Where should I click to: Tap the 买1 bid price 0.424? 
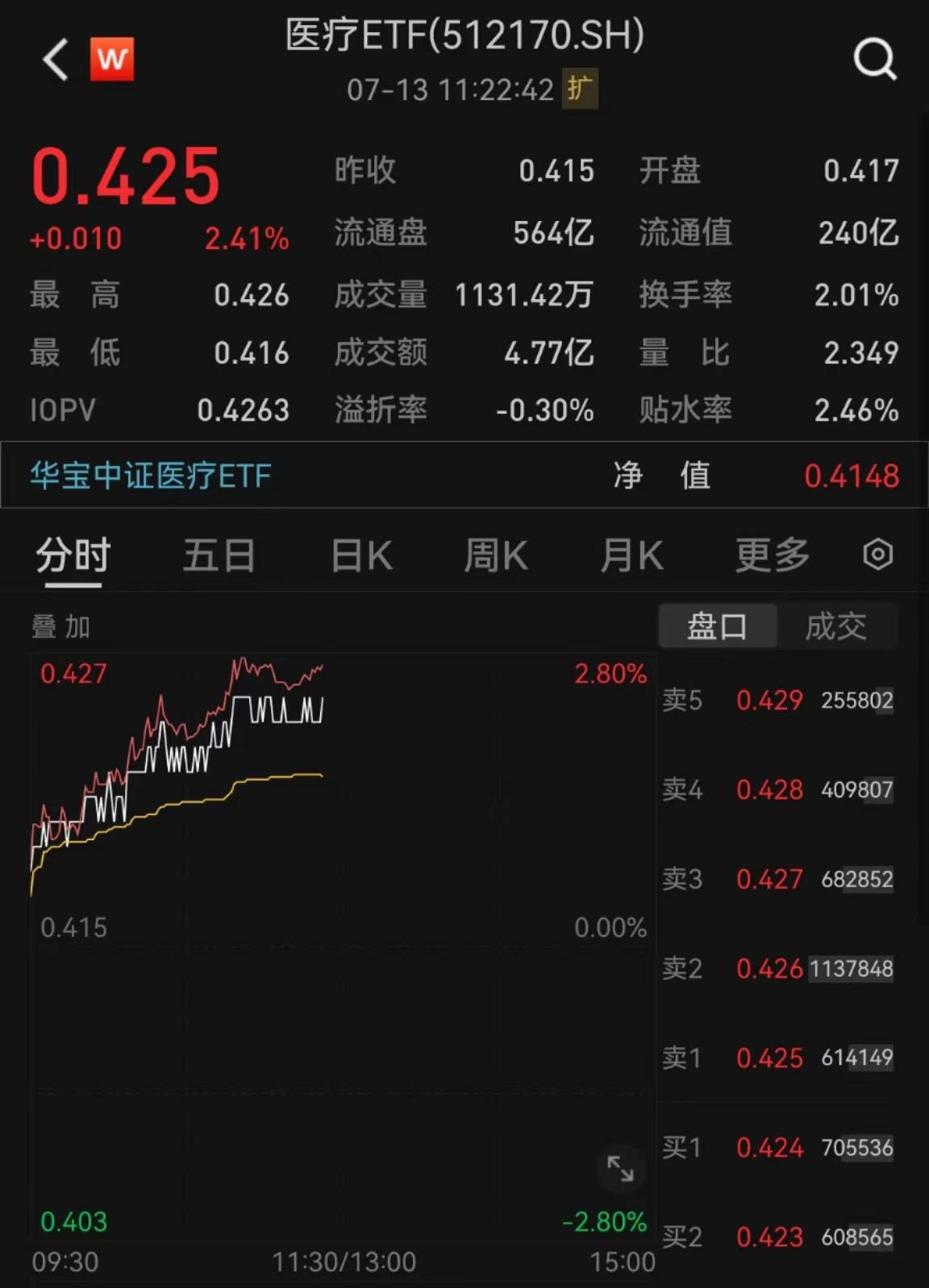tap(770, 1148)
